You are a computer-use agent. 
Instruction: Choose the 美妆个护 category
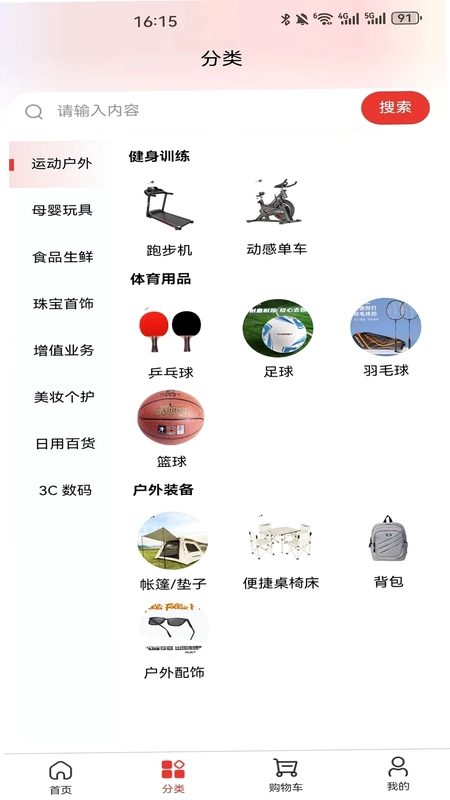[x=63, y=396]
